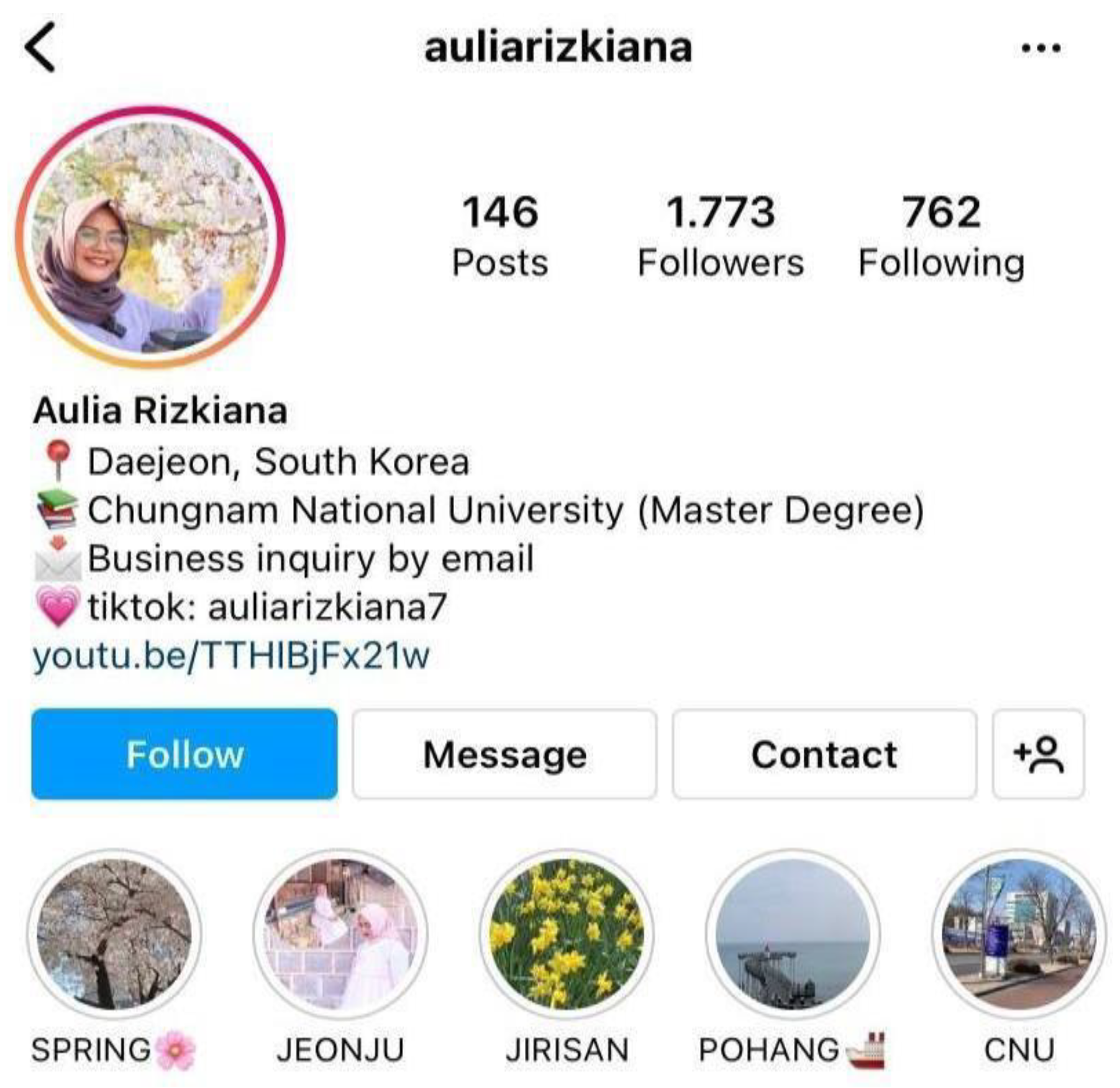
Task: Open the POHANG story highlight
Action: pos(793,935)
